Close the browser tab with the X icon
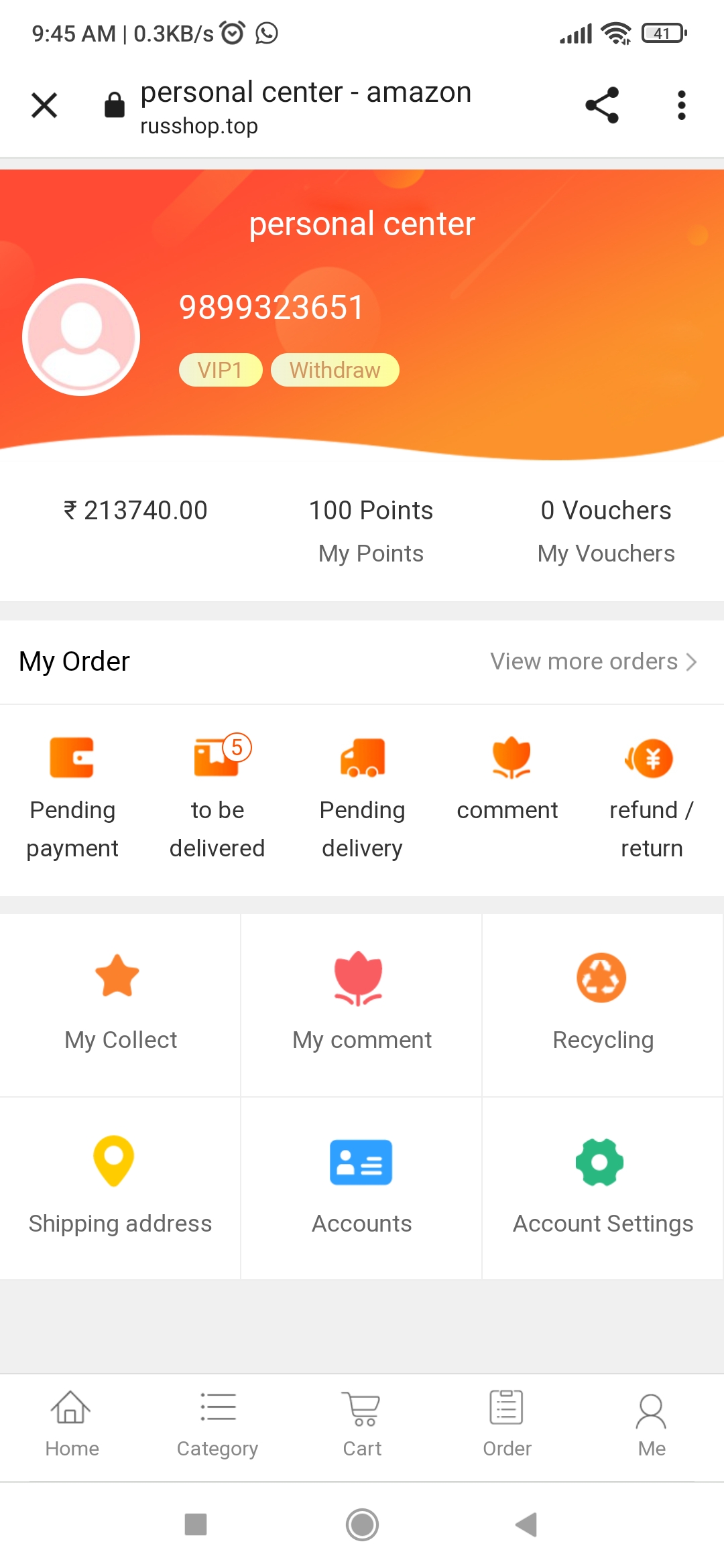 click(x=44, y=105)
